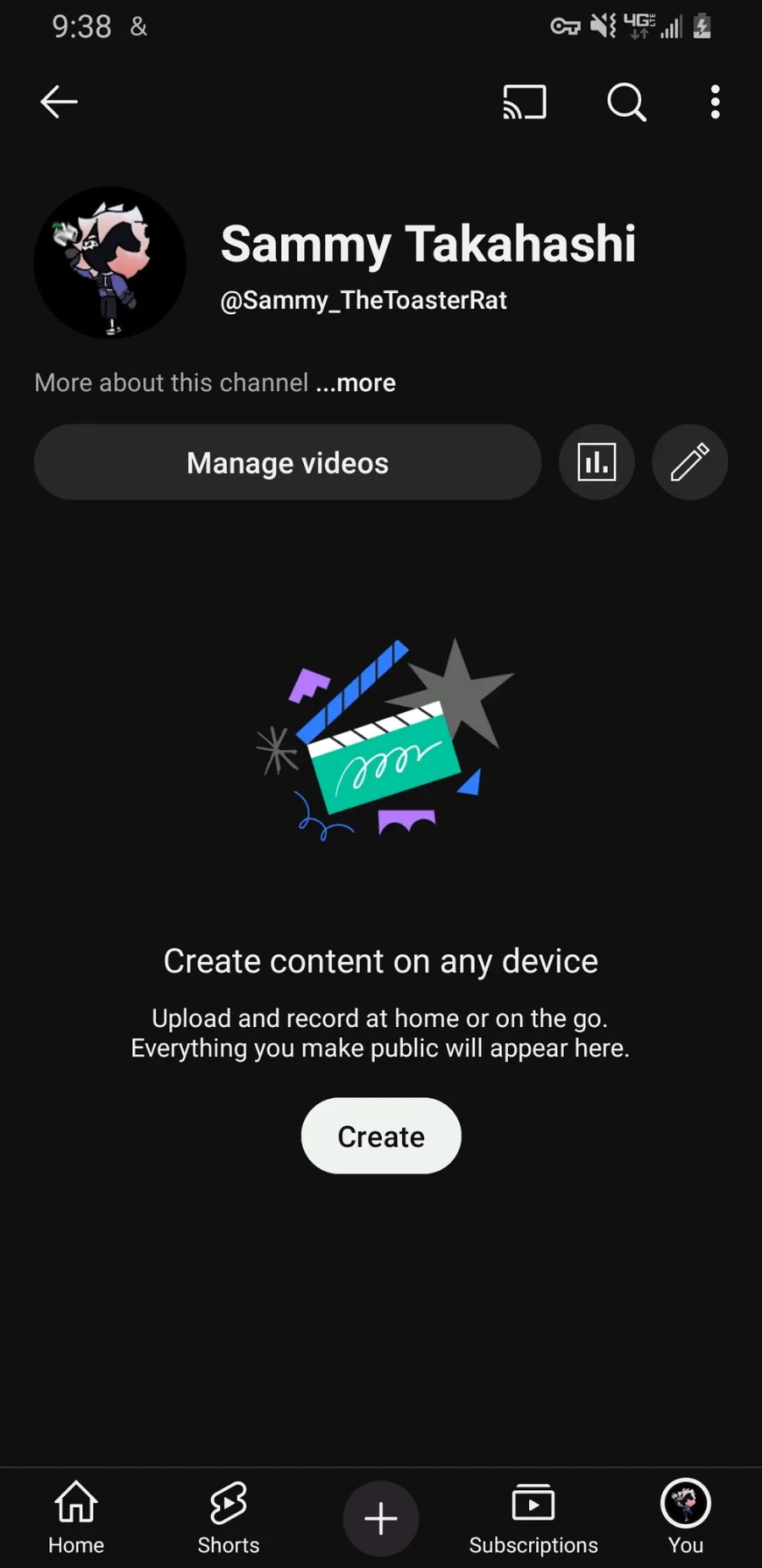This screenshot has width=762, height=1568.
Task: Open channel analytics bar chart icon
Action: tap(597, 462)
